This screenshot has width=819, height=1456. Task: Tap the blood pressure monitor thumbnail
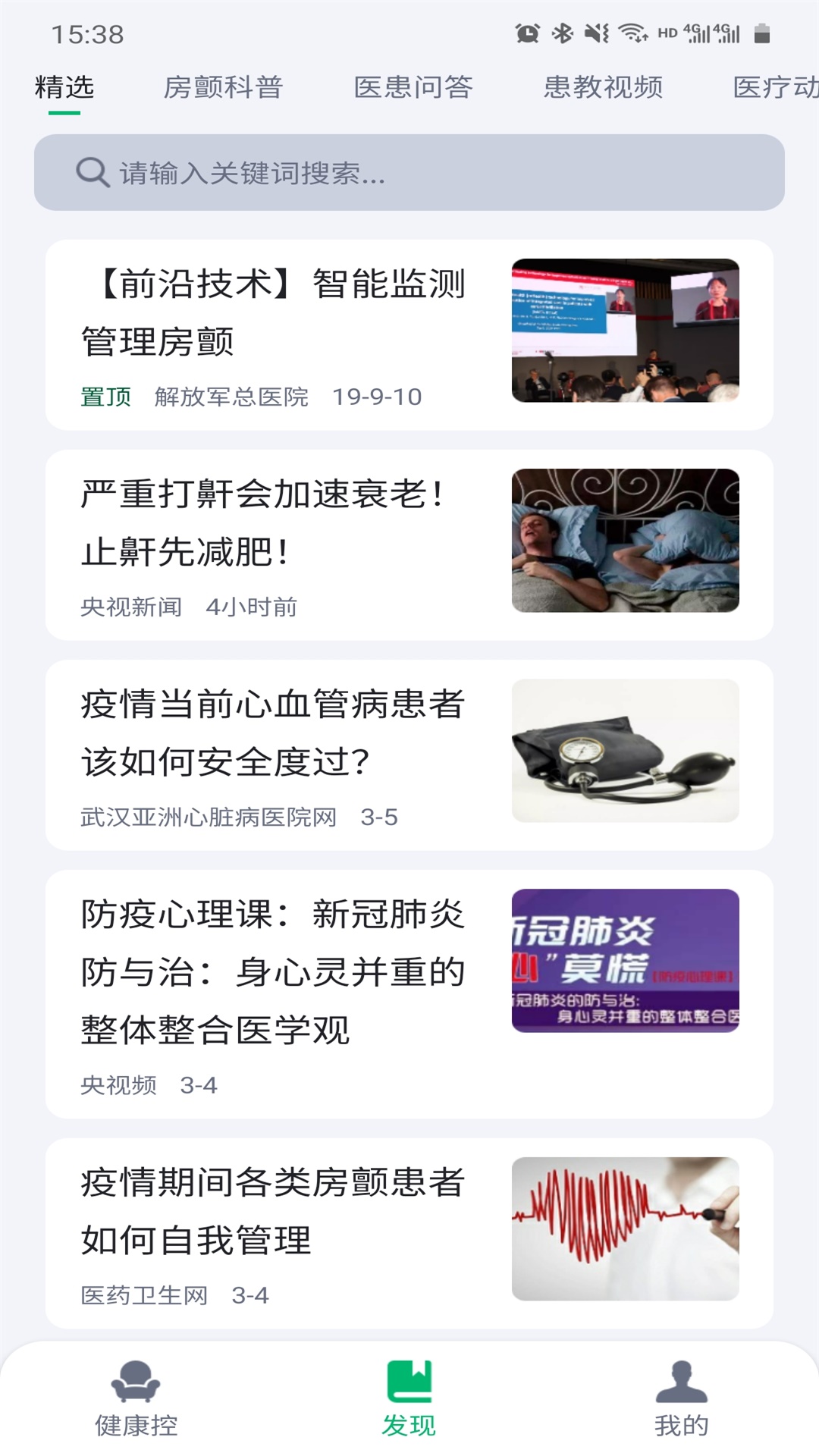(625, 749)
